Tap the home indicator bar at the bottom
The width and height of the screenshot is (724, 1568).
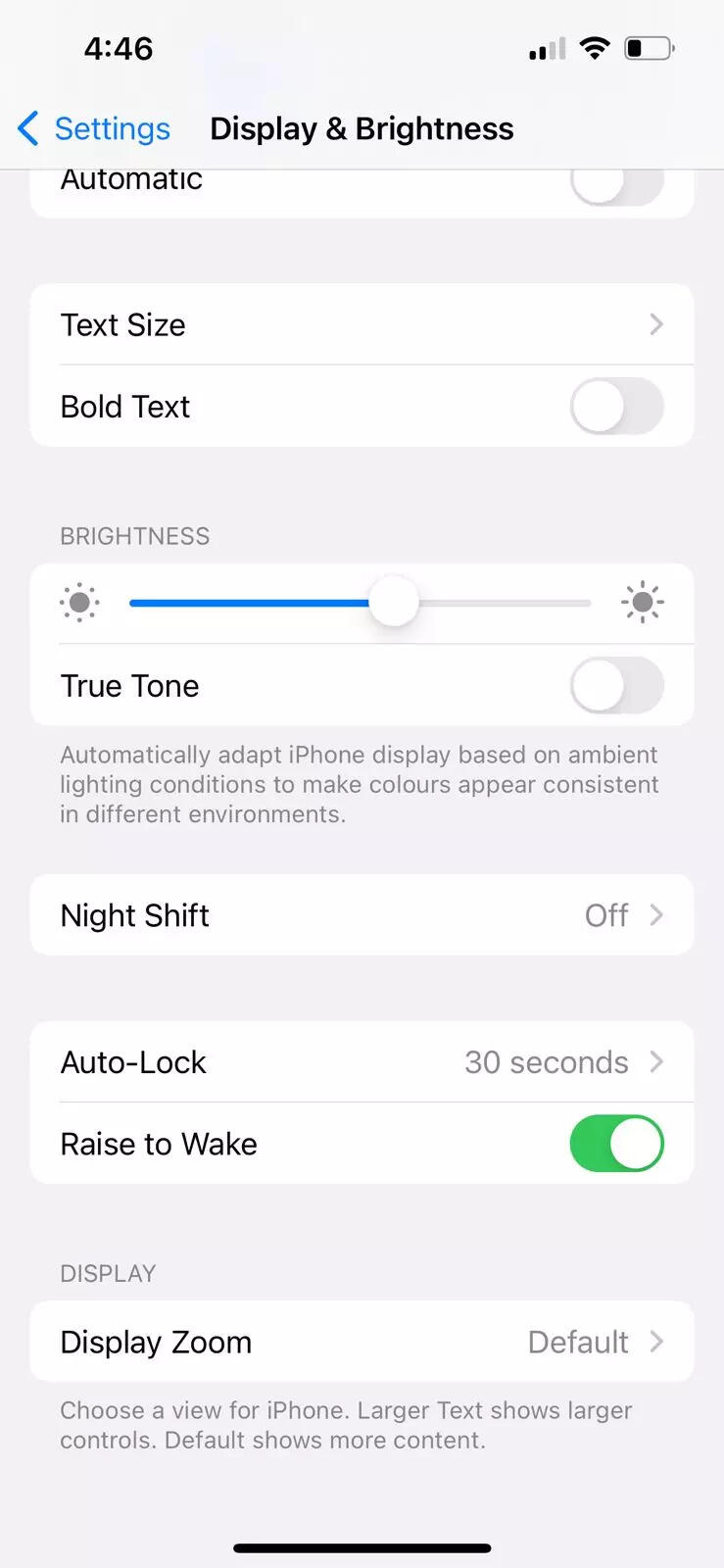pyautogui.click(x=362, y=1547)
